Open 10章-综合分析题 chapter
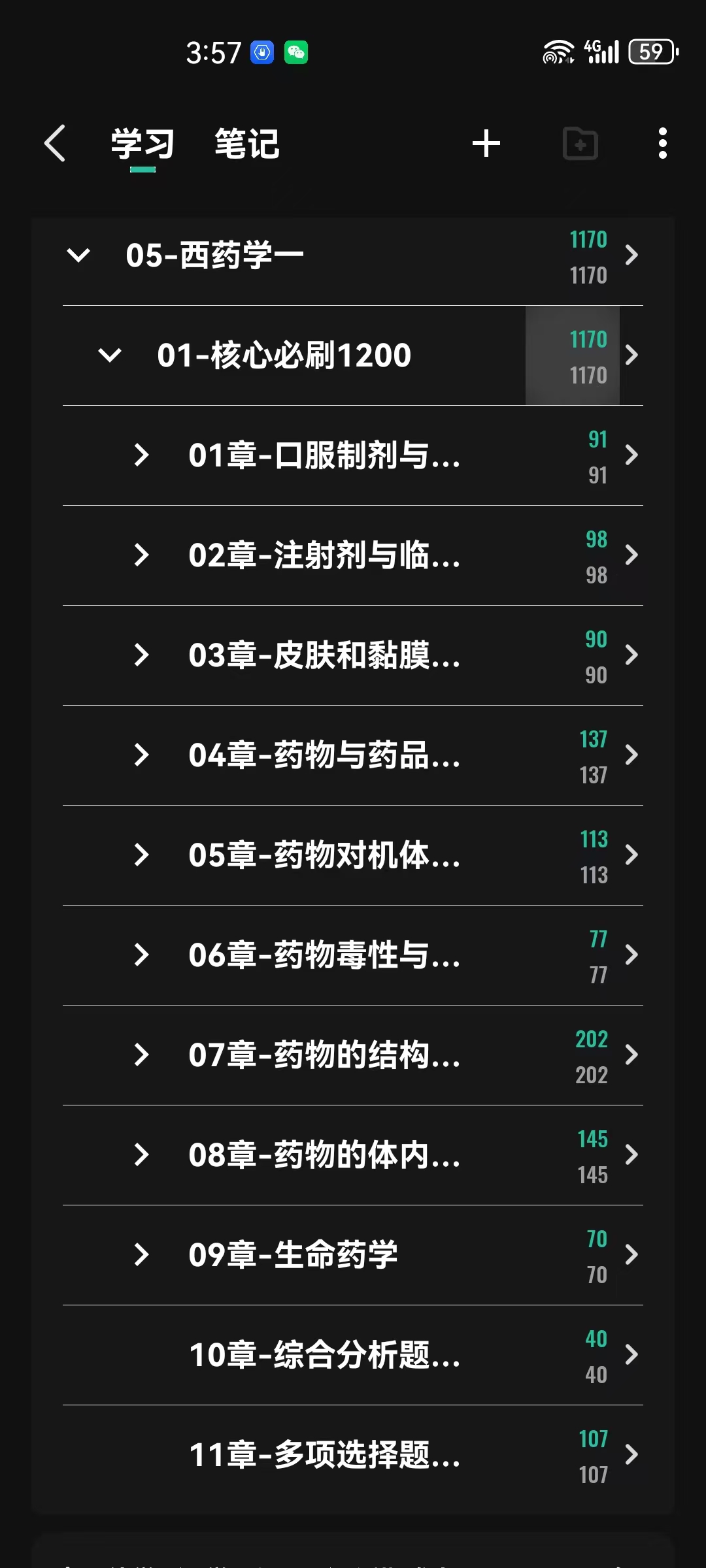The width and height of the screenshot is (706, 1568). point(324,1355)
